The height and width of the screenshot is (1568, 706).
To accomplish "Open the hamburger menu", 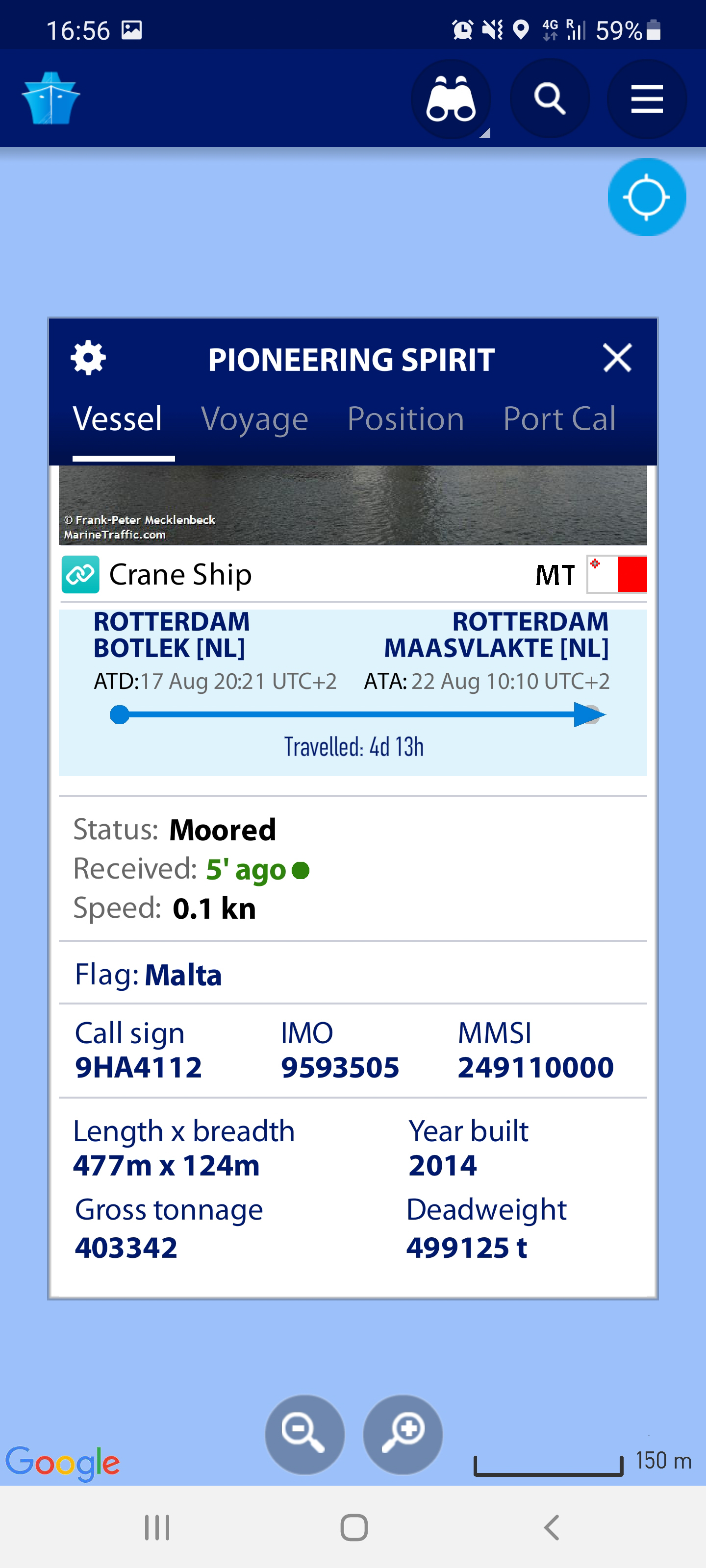I will 646,98.
